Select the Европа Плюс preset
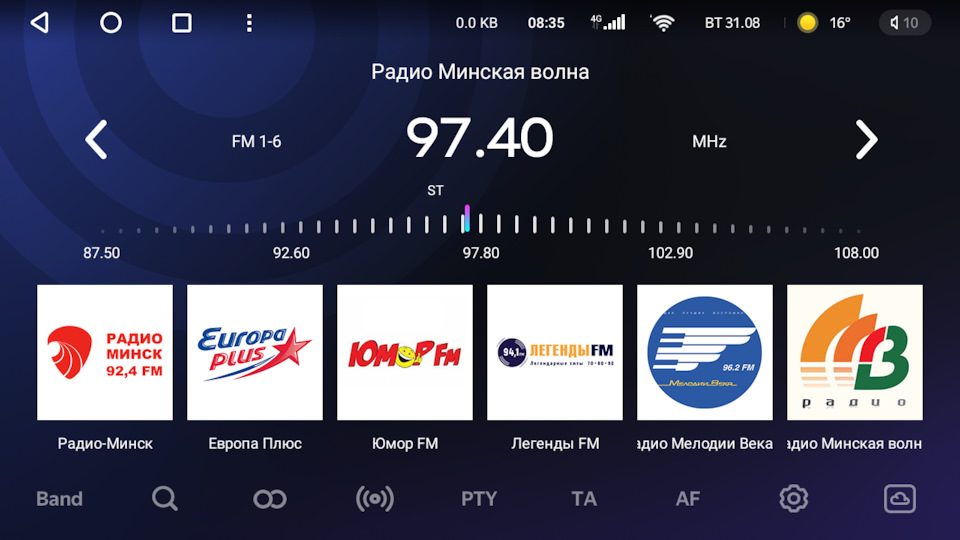This screenshot has height=540, width=960. (255, 353)
